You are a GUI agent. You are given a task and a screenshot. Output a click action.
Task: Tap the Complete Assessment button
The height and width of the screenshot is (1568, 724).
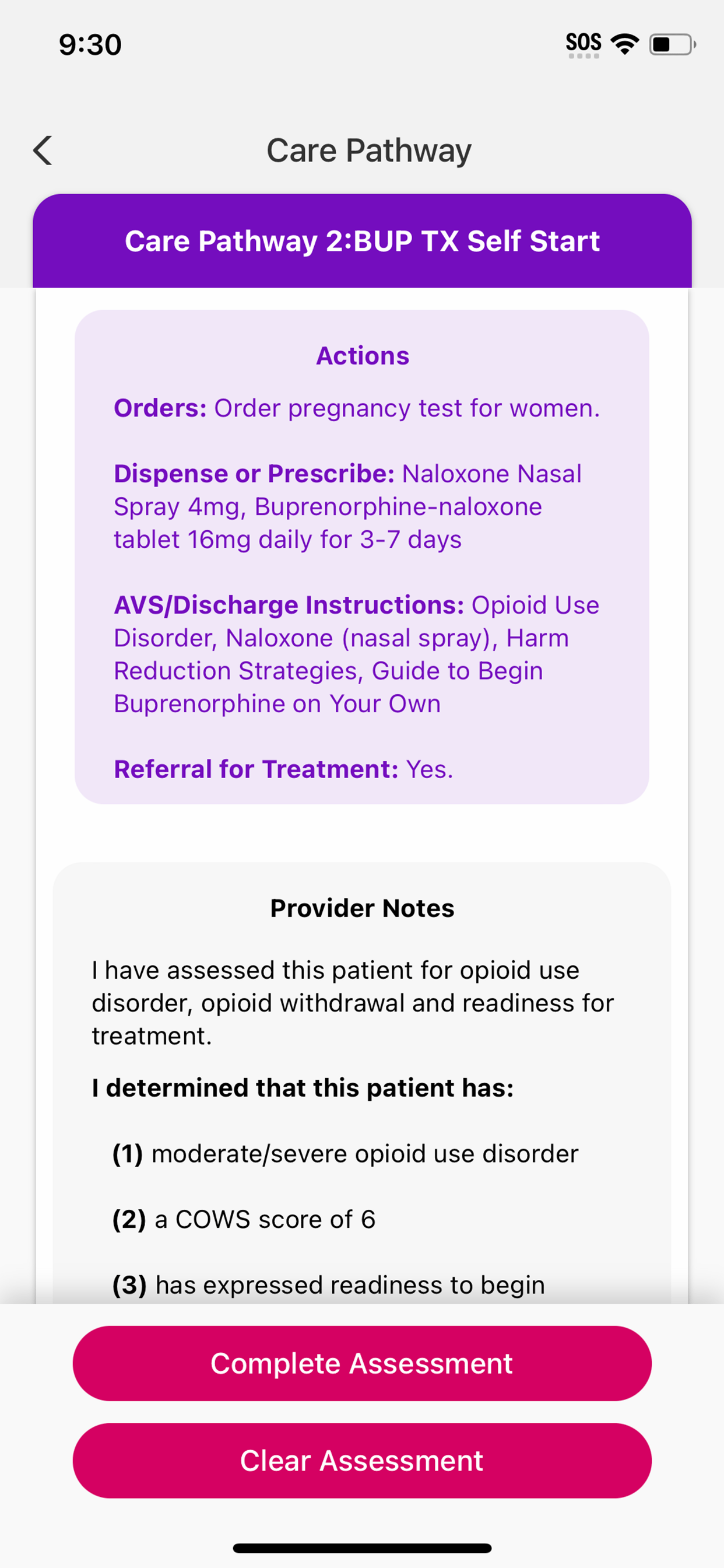362,1363
